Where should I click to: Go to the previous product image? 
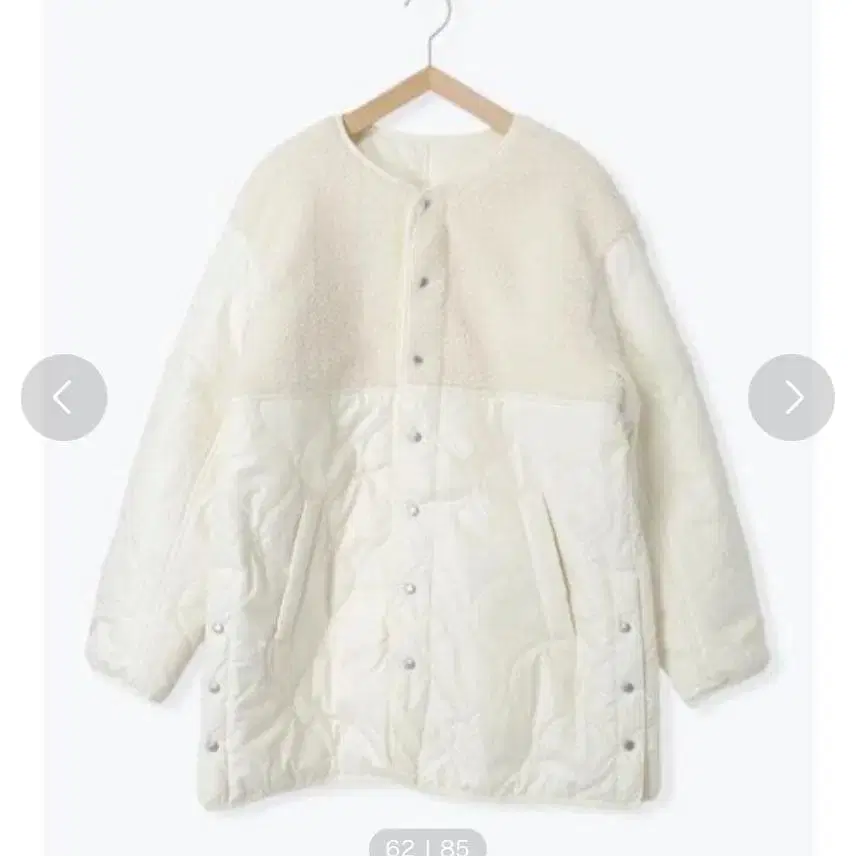(64, 397)
